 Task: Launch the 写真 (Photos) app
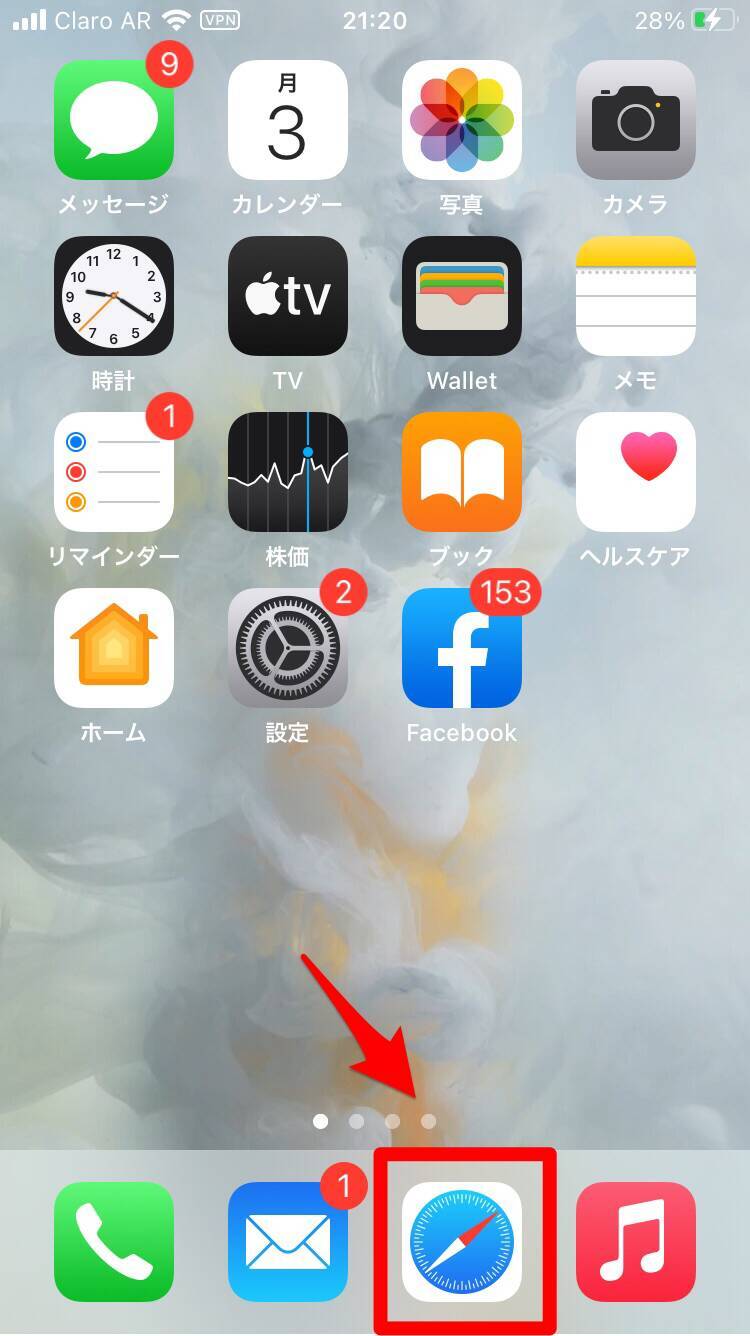tap(461, 120)
